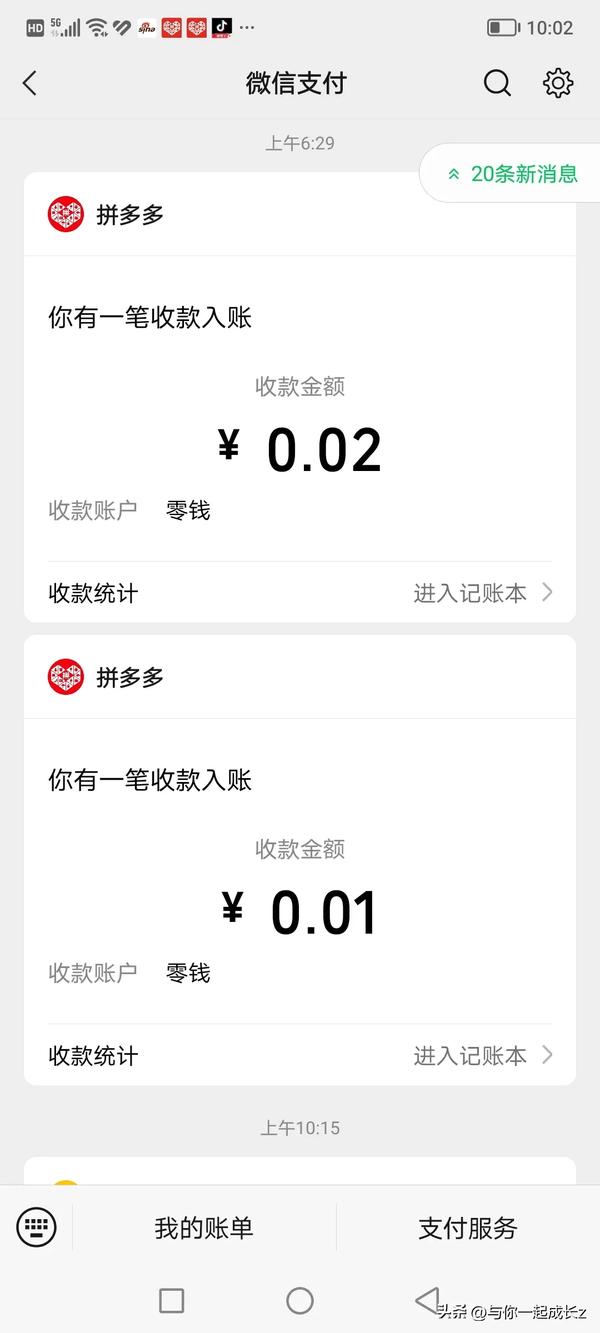600x1333 pixels.
Task: Go back from WeChat Pay screen
Action: click(x=30, y=83)
